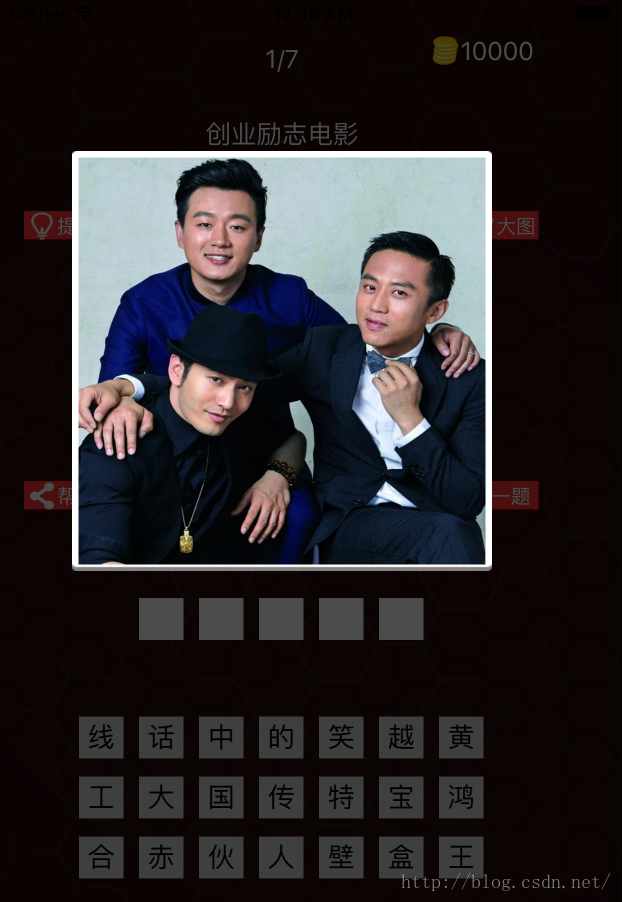Screen dimensions: 622x902
Task: Choose the character 工
Action: click(x=101, y=797)
